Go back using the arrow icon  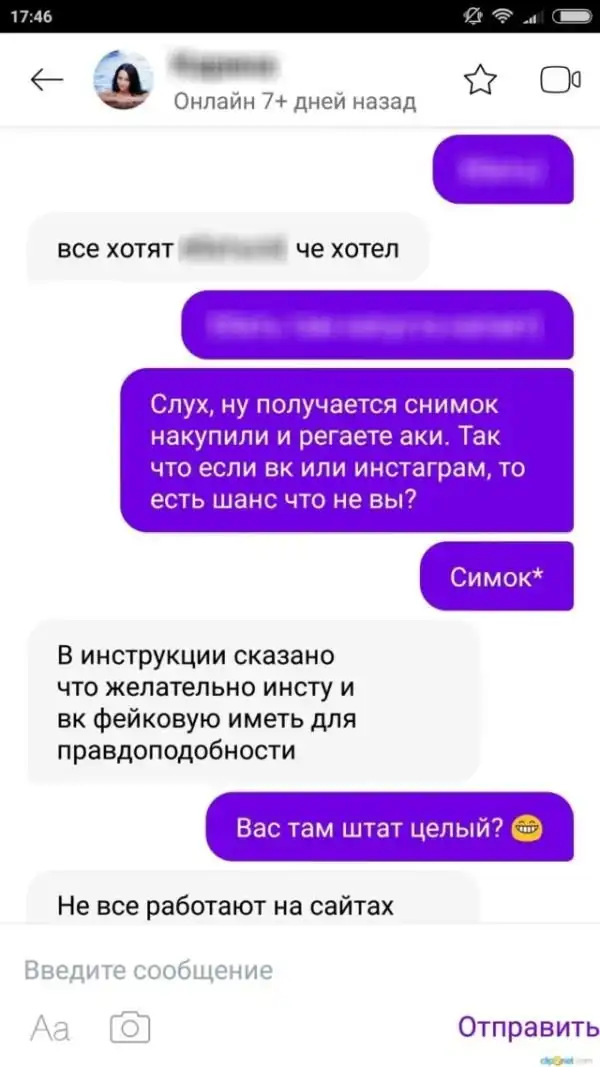[47, 81]
